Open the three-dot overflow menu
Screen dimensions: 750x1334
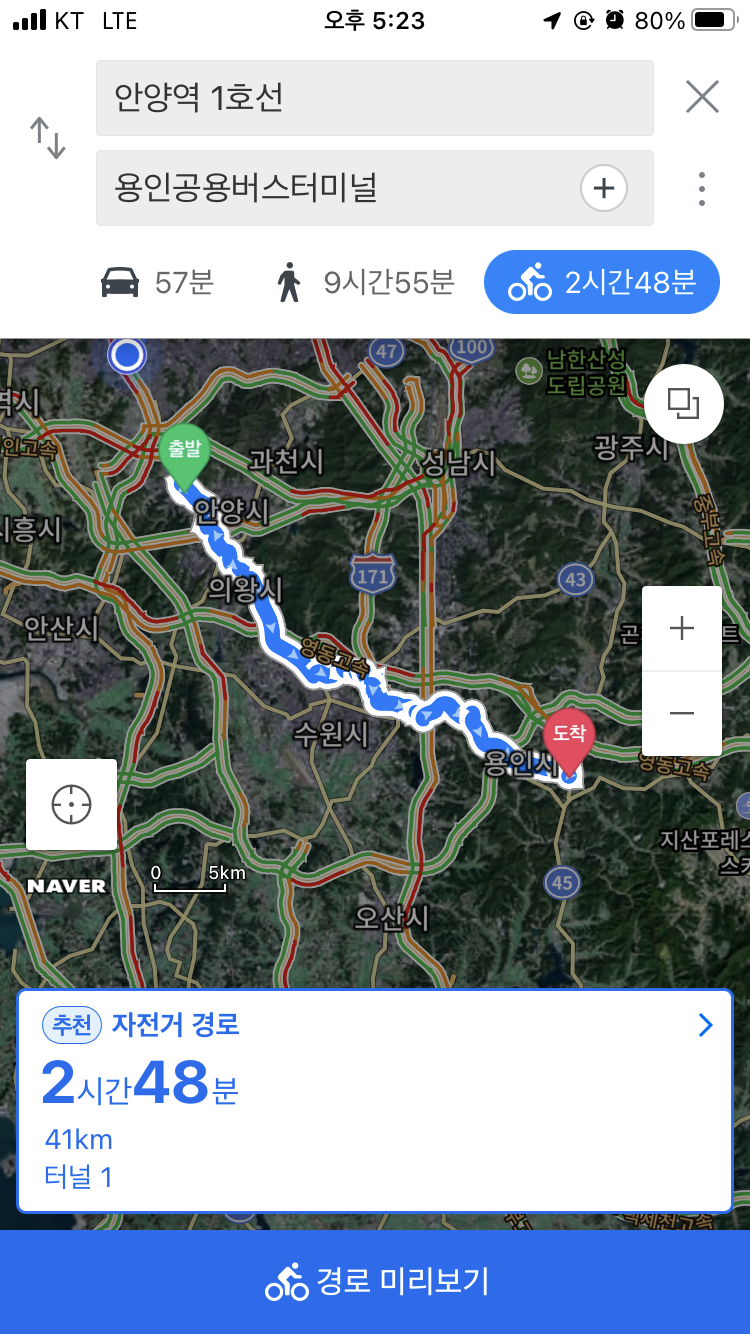(702, 188)
